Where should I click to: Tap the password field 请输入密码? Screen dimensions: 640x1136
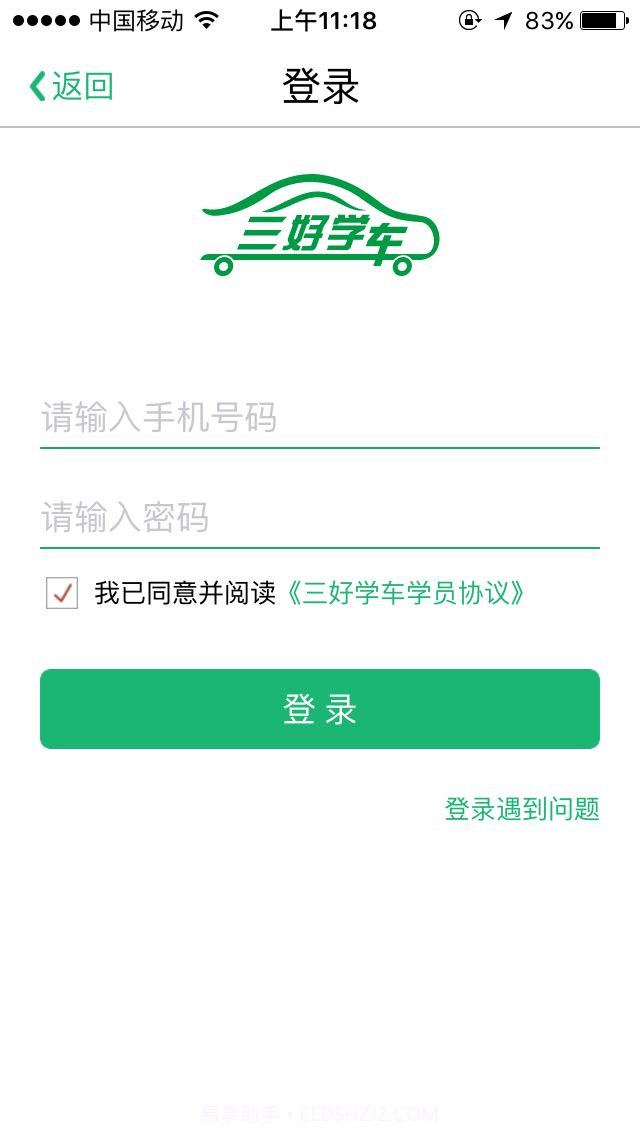318,518
